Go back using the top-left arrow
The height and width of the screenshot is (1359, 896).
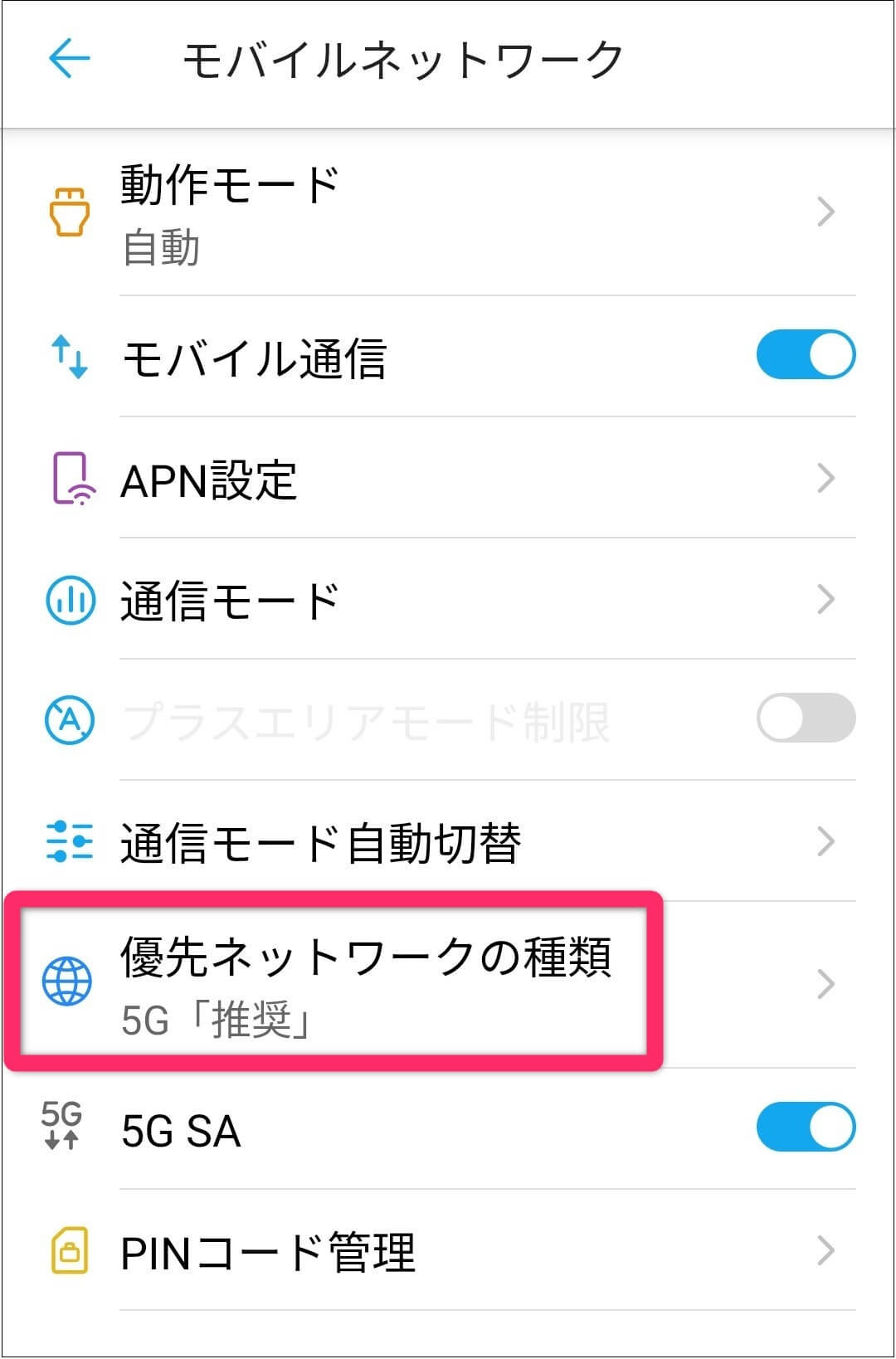70,60
